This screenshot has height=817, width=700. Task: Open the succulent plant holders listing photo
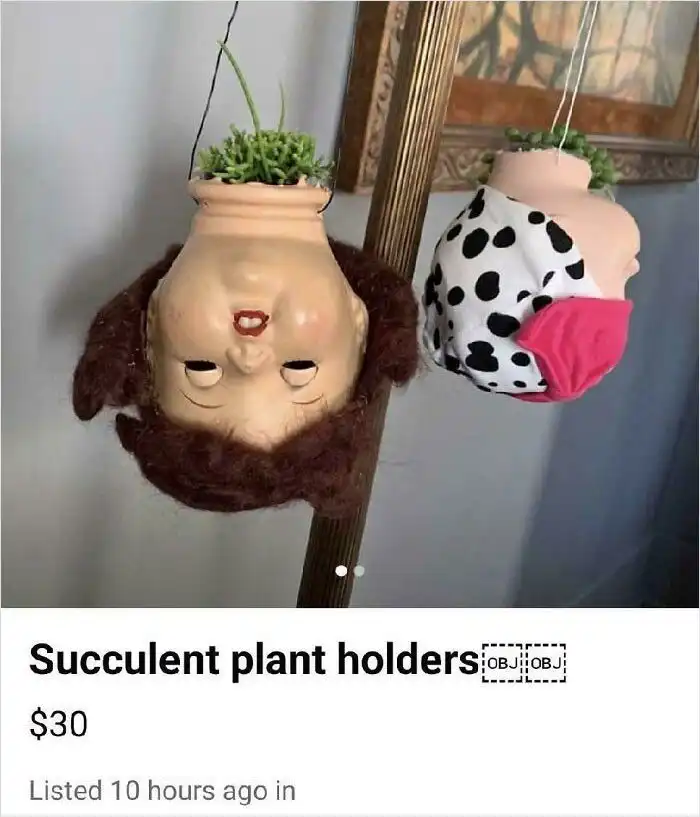coord(350,300)
